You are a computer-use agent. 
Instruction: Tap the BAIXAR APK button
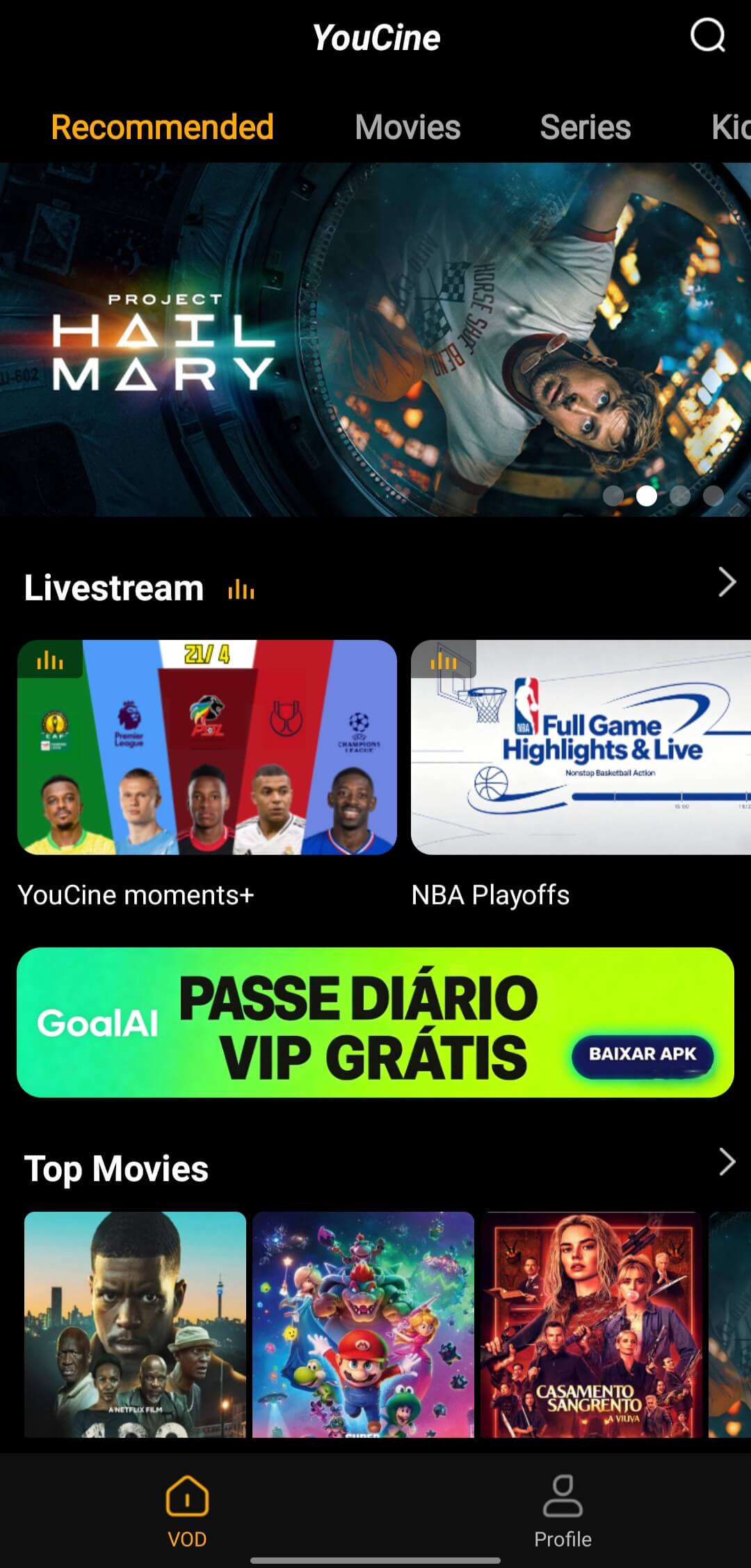coord(643,1054)
